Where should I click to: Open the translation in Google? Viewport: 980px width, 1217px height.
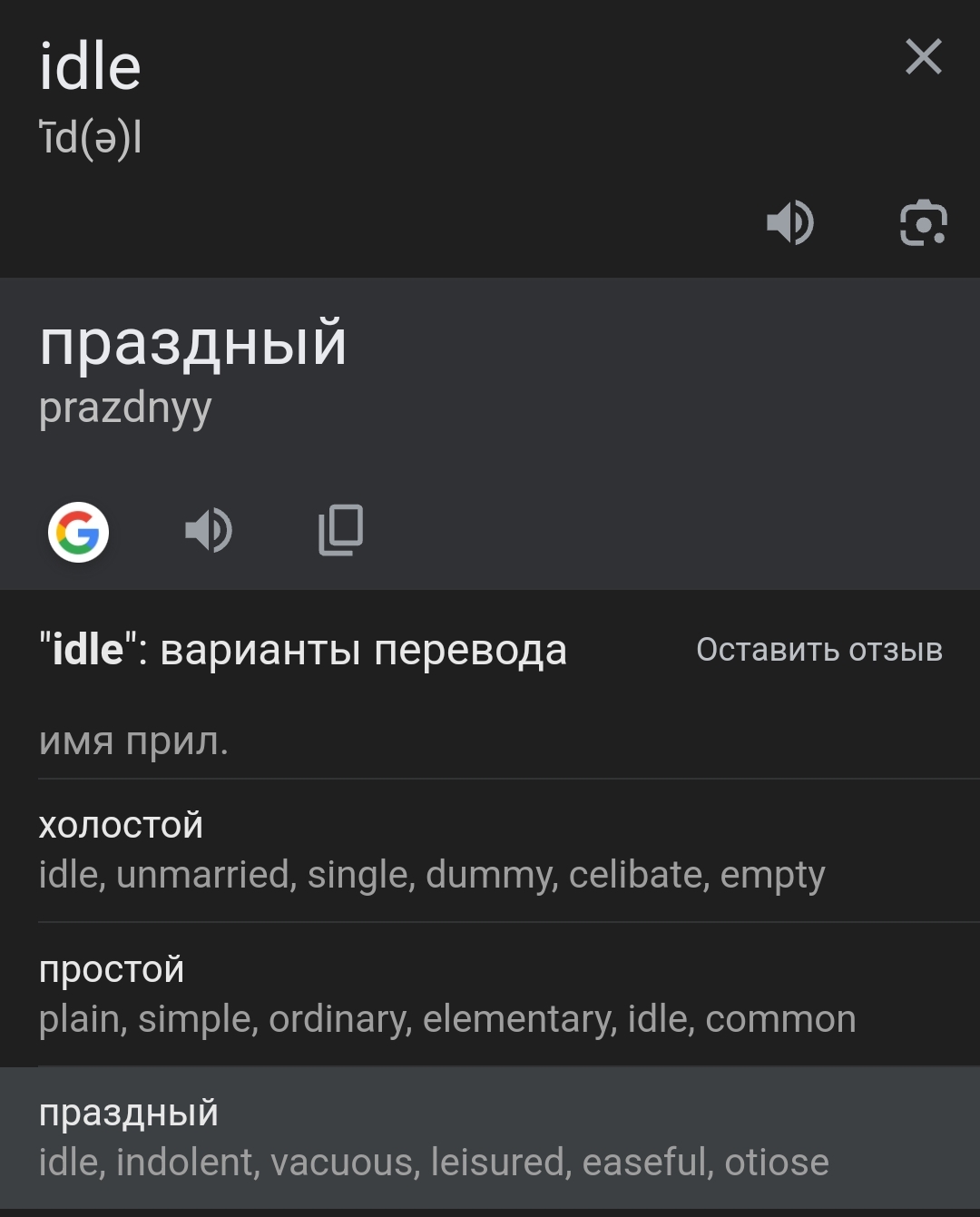(x=78, y=532)
